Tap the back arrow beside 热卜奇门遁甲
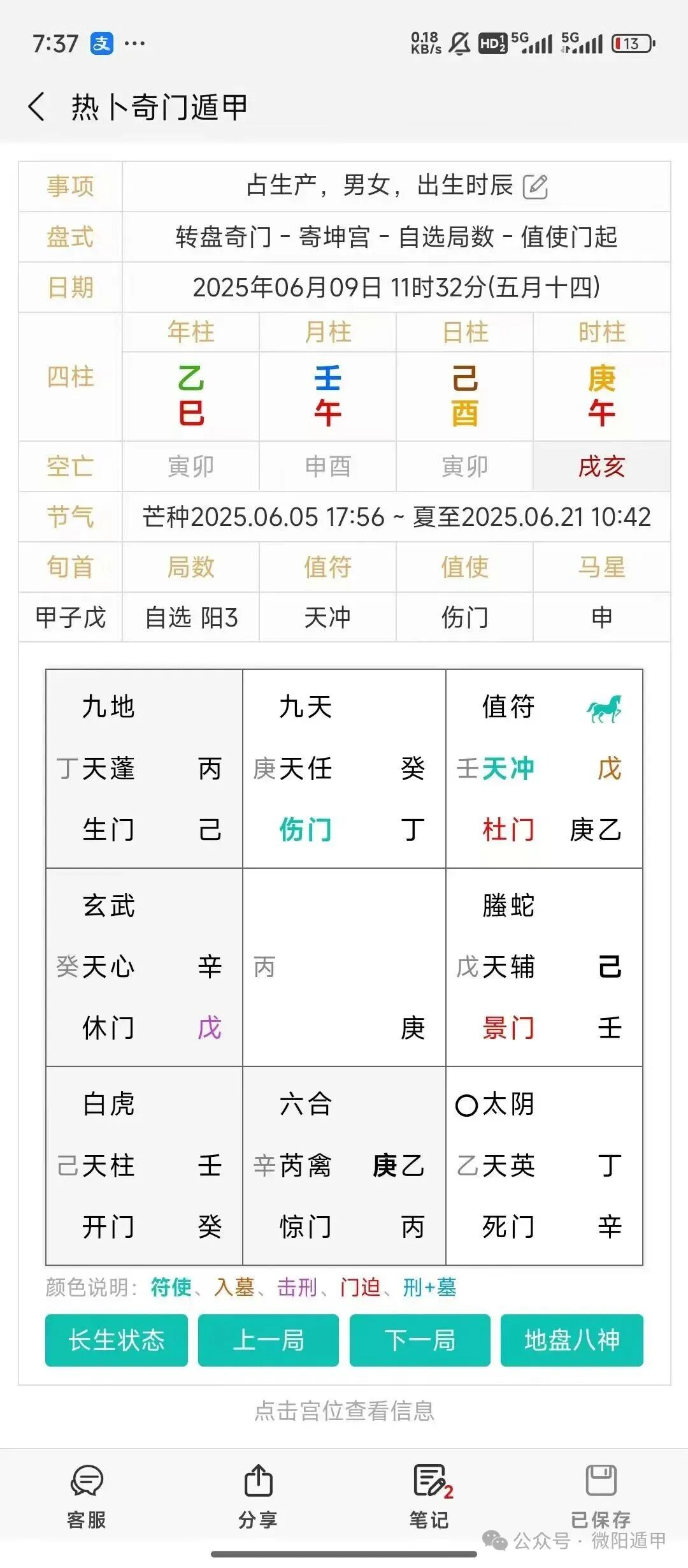688x1568 pixels. pos(36,105)
